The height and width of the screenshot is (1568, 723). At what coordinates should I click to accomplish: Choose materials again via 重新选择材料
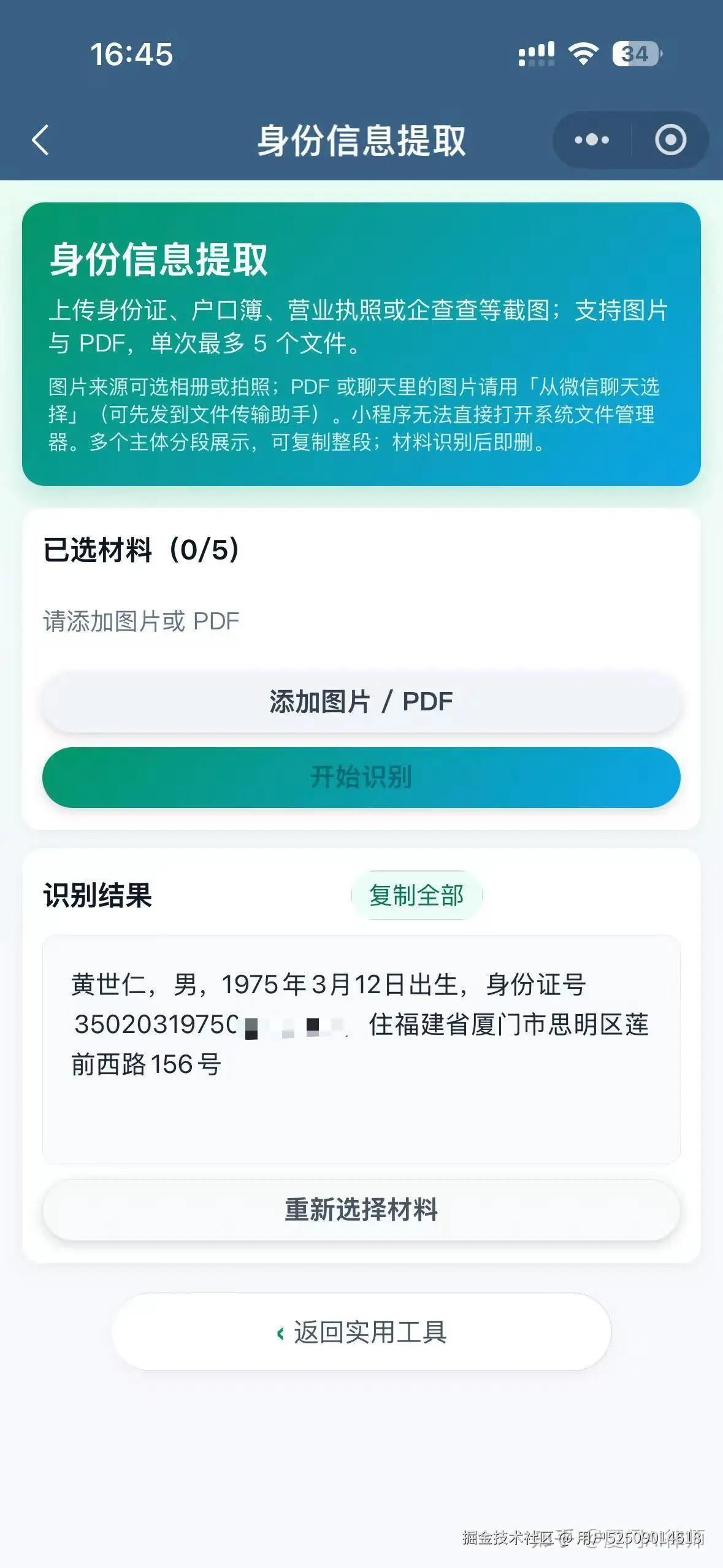pos(361,1210)
